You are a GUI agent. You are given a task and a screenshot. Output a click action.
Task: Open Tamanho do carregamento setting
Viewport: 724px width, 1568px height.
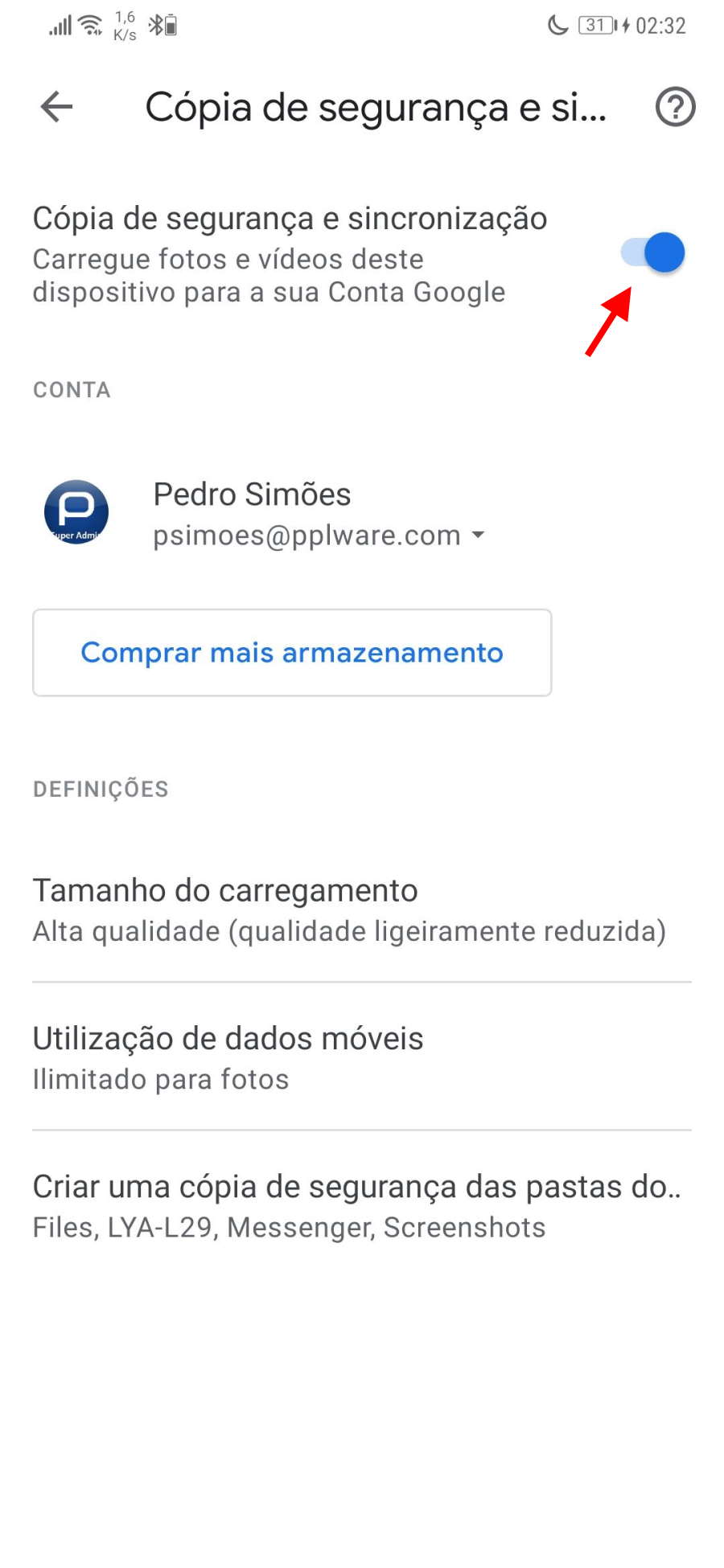[x=362, y=909]
